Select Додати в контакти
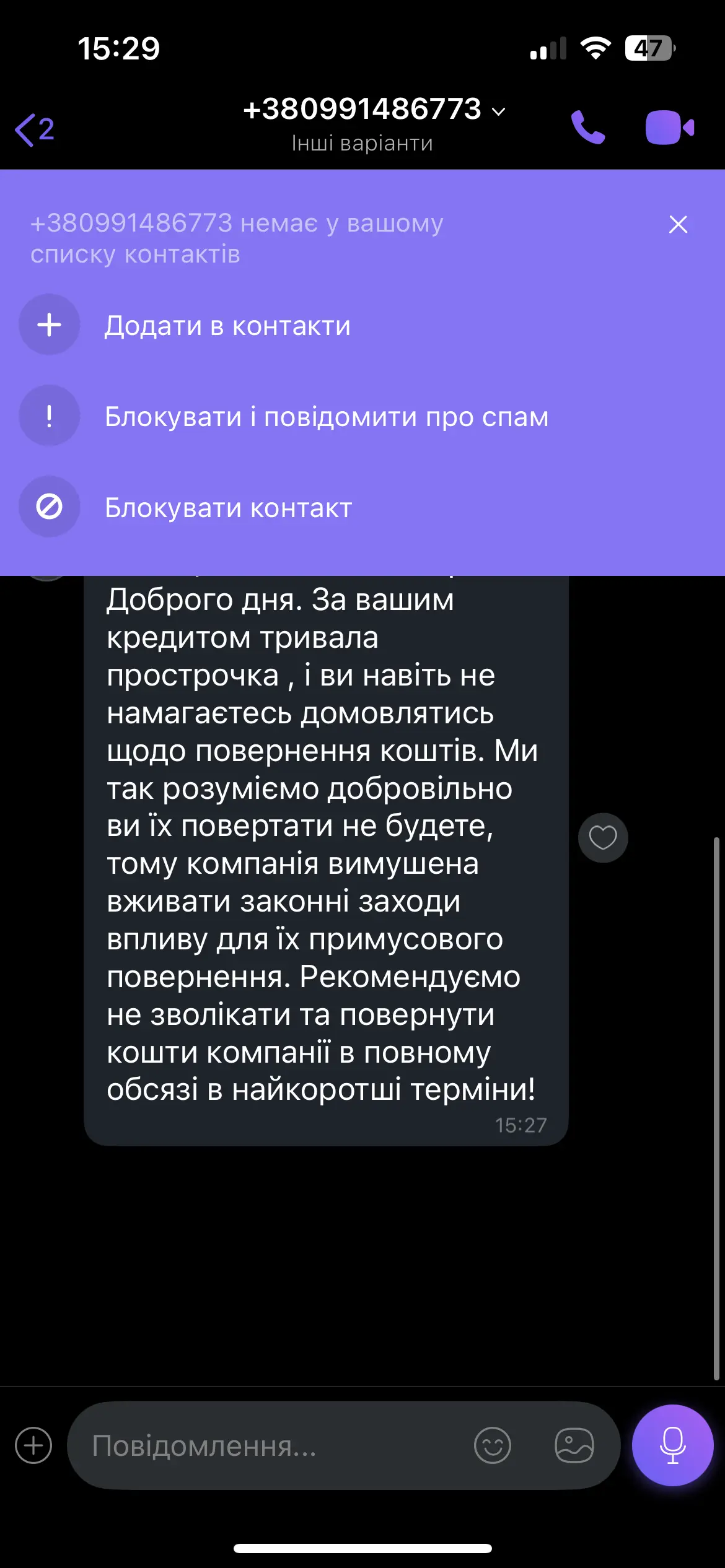This screenshot has height=1568, width=725. tap(227, 326)
